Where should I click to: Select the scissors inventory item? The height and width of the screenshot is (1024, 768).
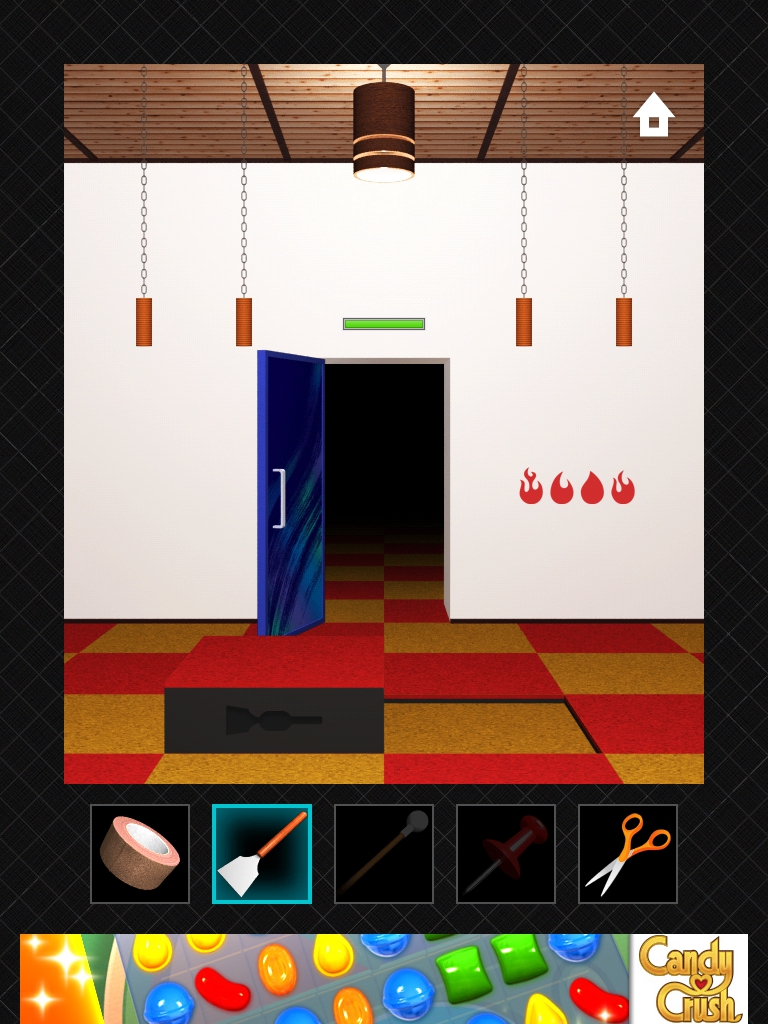click(x=628, y=854)
